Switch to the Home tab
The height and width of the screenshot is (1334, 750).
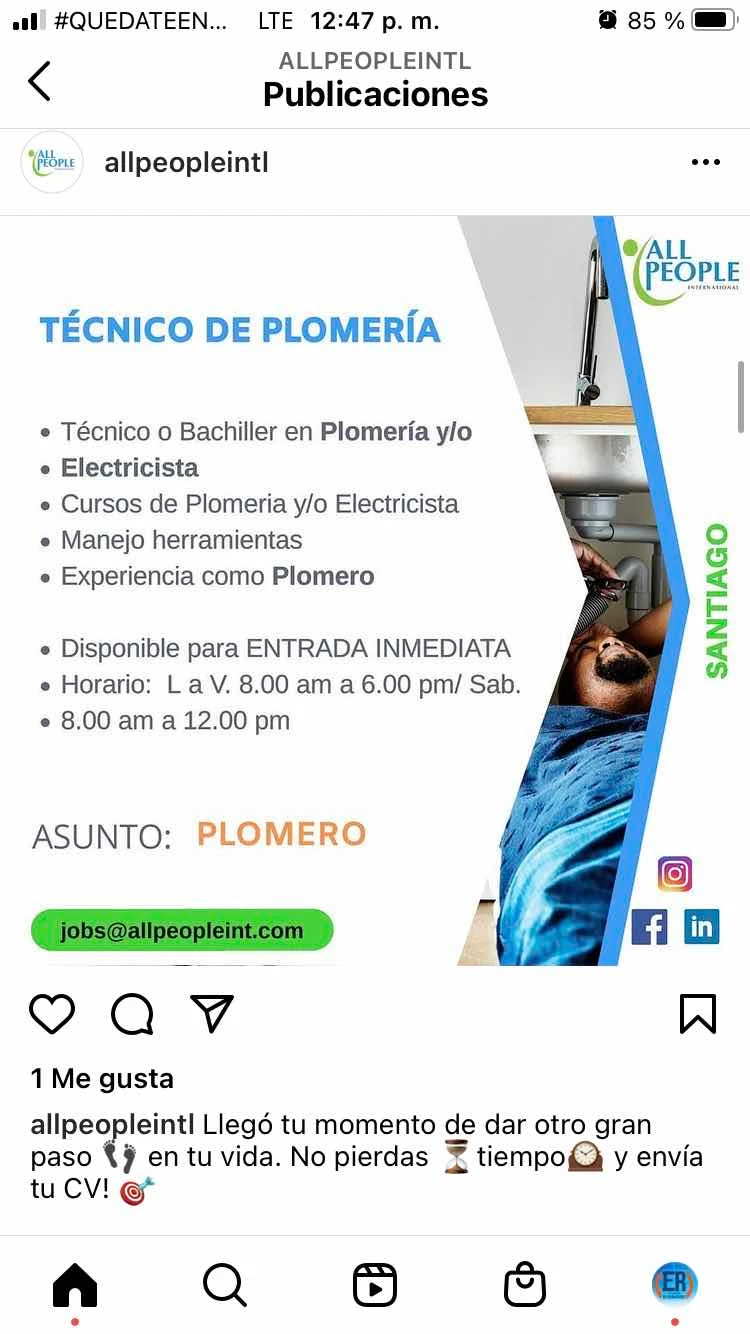[x=75, y=1284]
